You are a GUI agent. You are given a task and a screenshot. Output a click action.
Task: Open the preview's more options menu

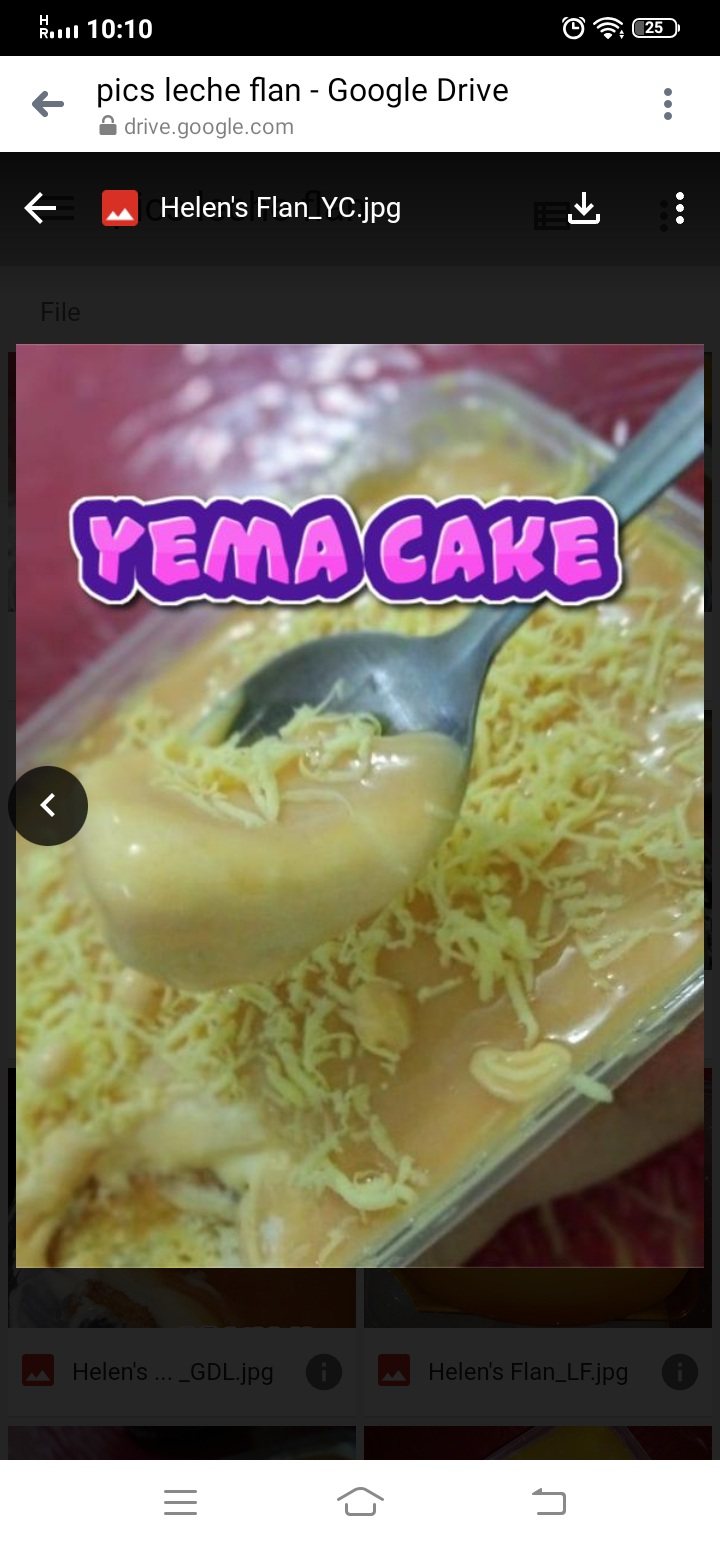coord(679,208)
